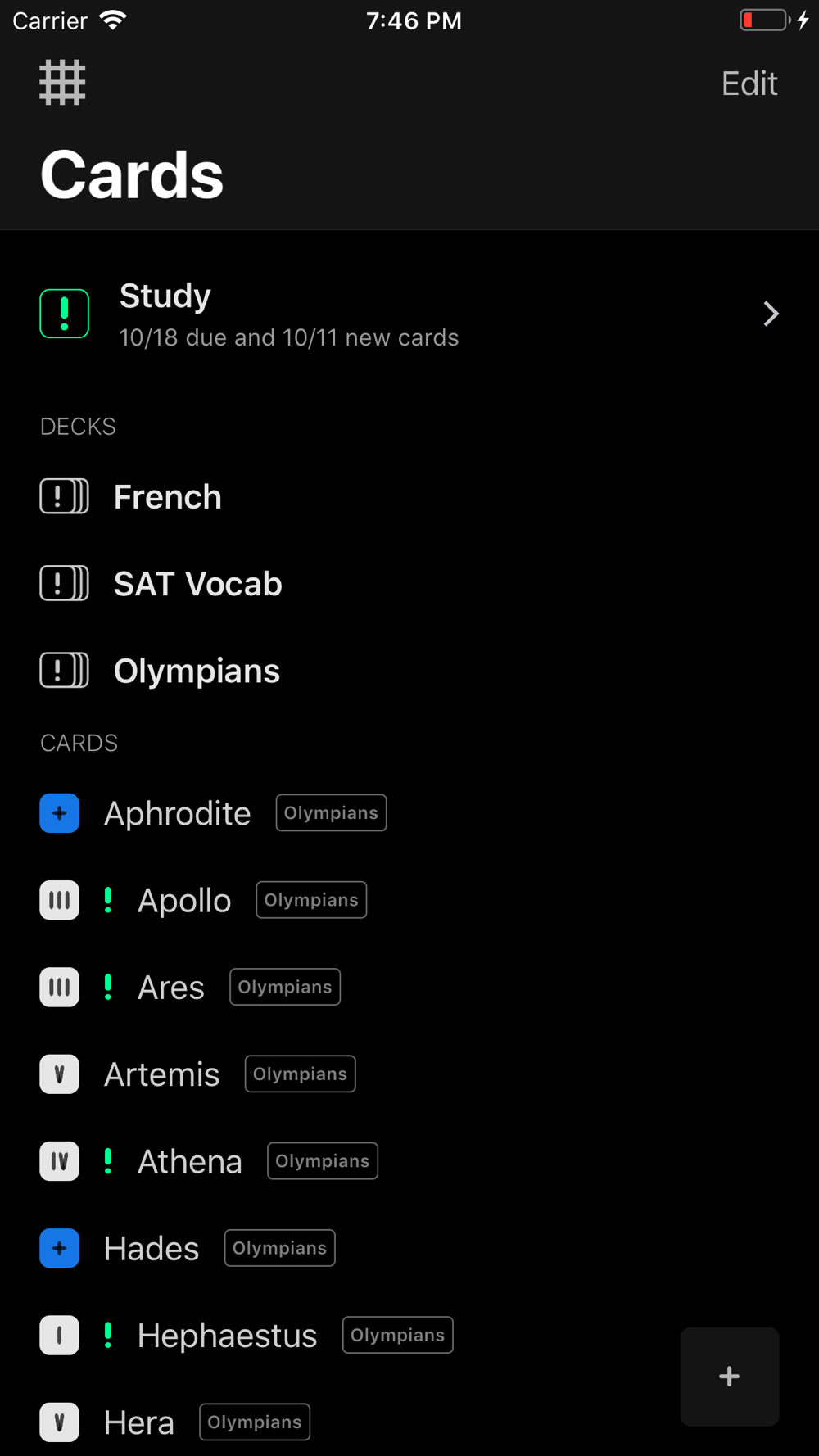
Task: Open the Apollo card
Action: click(184, 901)
